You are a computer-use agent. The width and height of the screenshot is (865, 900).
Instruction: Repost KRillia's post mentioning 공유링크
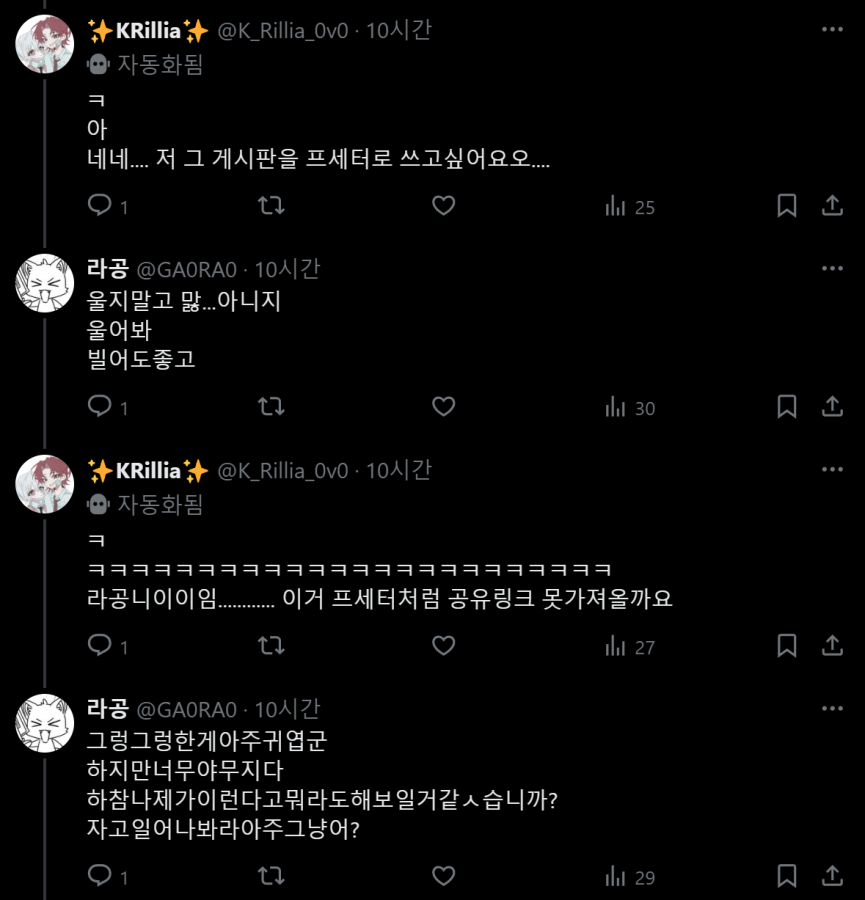click(x=271, y=646)
